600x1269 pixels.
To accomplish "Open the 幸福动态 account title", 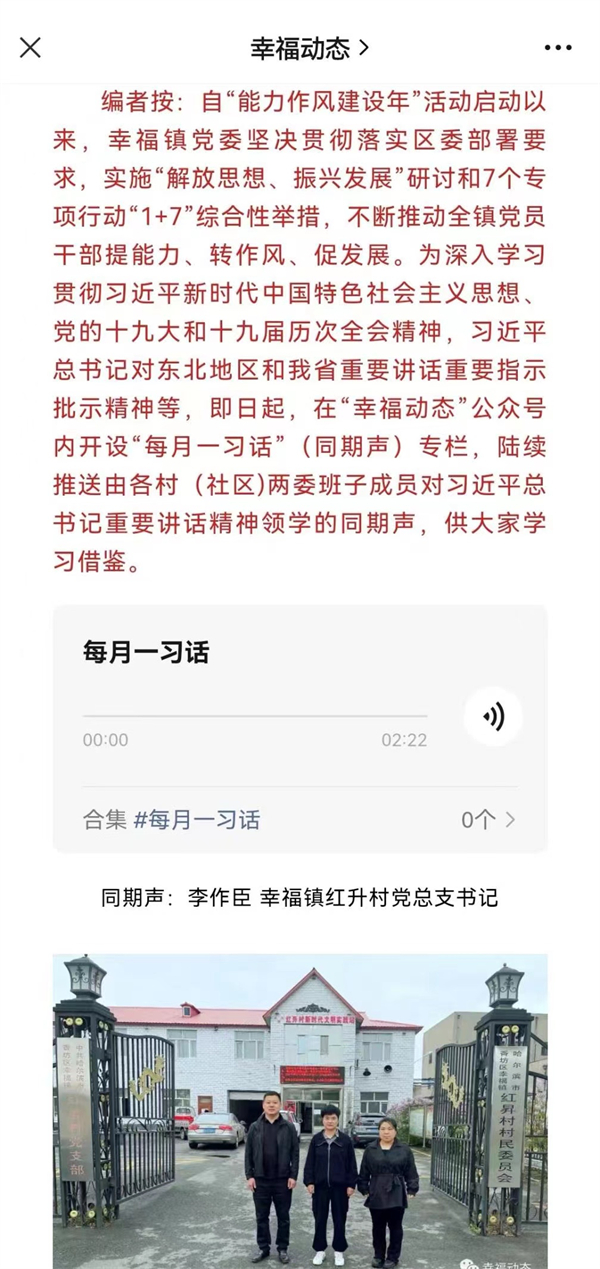I will point(308,47).
